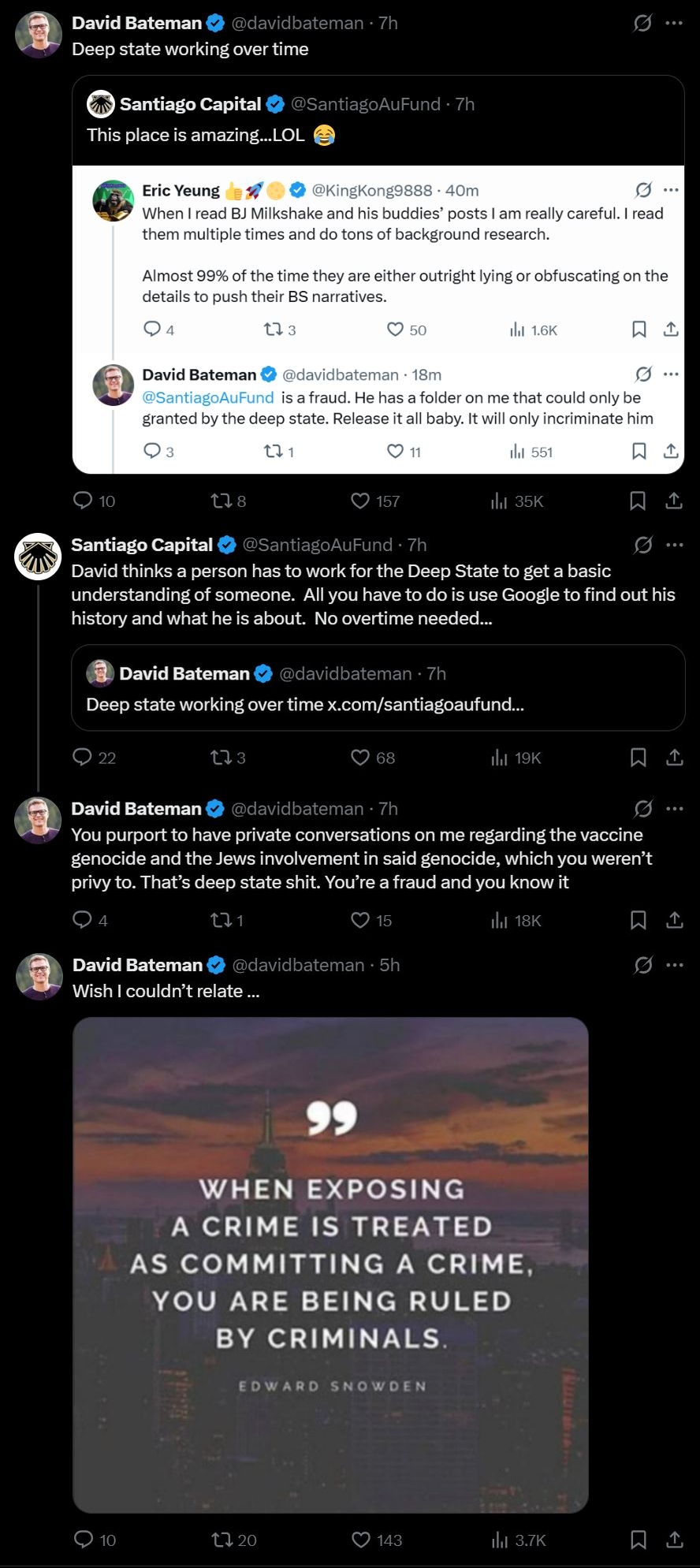The height and width of the screenshot is (1568, 700).
Task: Share Santiago Capital's 'No overtime needed' tweet
Action: (x=674, y=758)
